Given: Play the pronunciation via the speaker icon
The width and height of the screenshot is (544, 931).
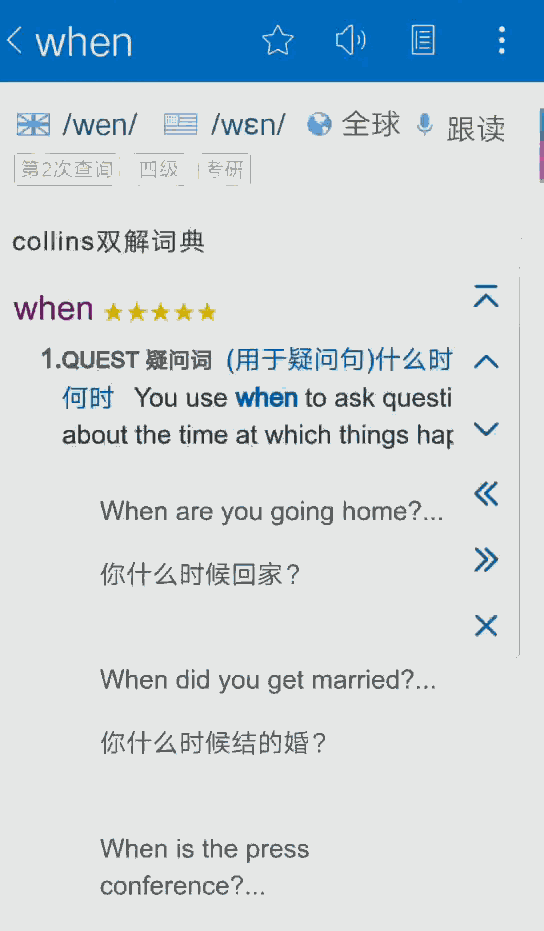Looking at the screenshot, I should coord(350,40).
